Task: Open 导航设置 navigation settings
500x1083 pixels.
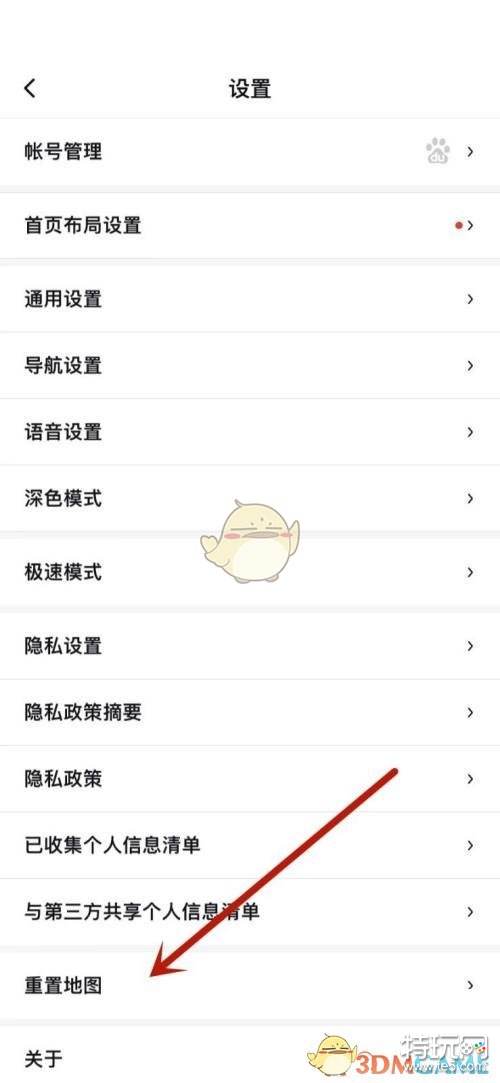Action: coord(250,365)
